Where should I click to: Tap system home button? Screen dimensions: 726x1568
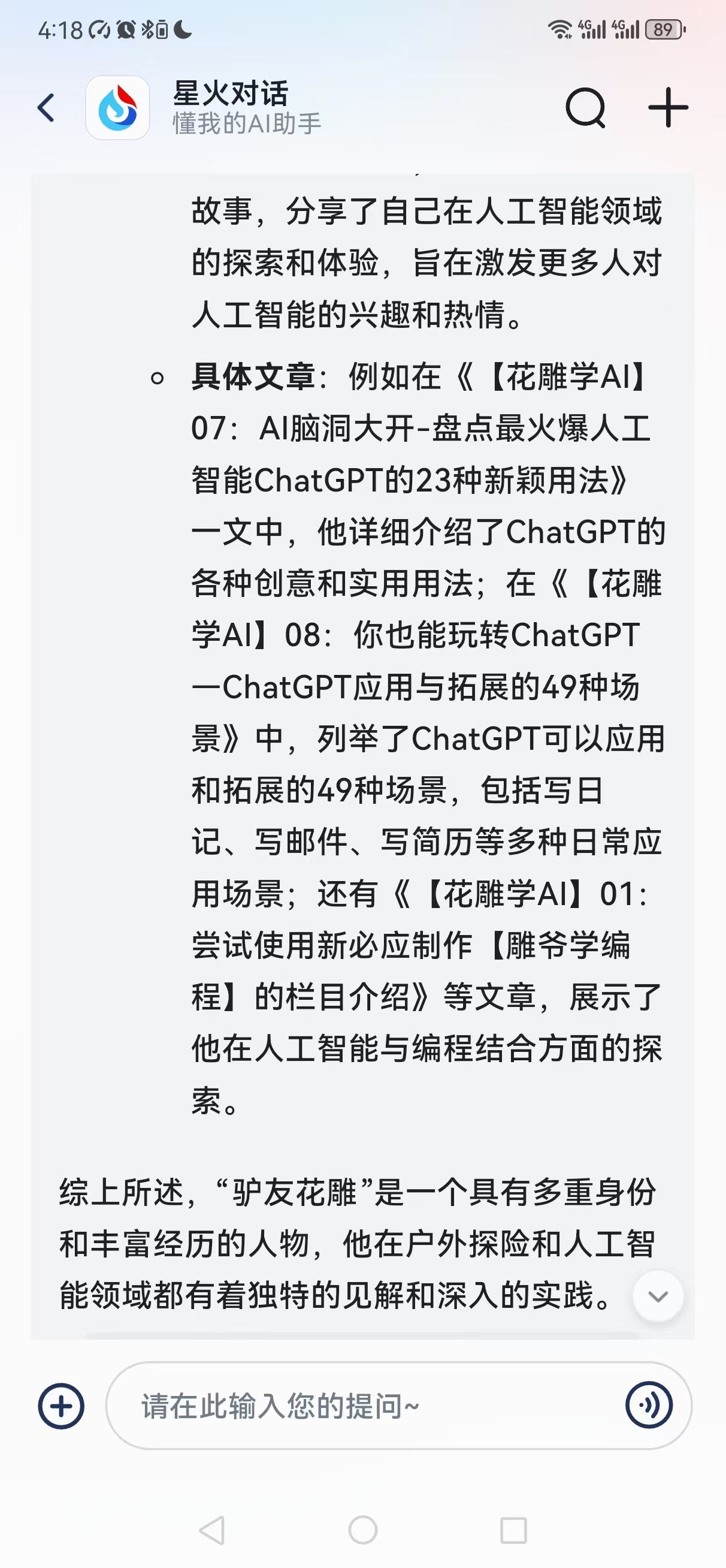364,1530
